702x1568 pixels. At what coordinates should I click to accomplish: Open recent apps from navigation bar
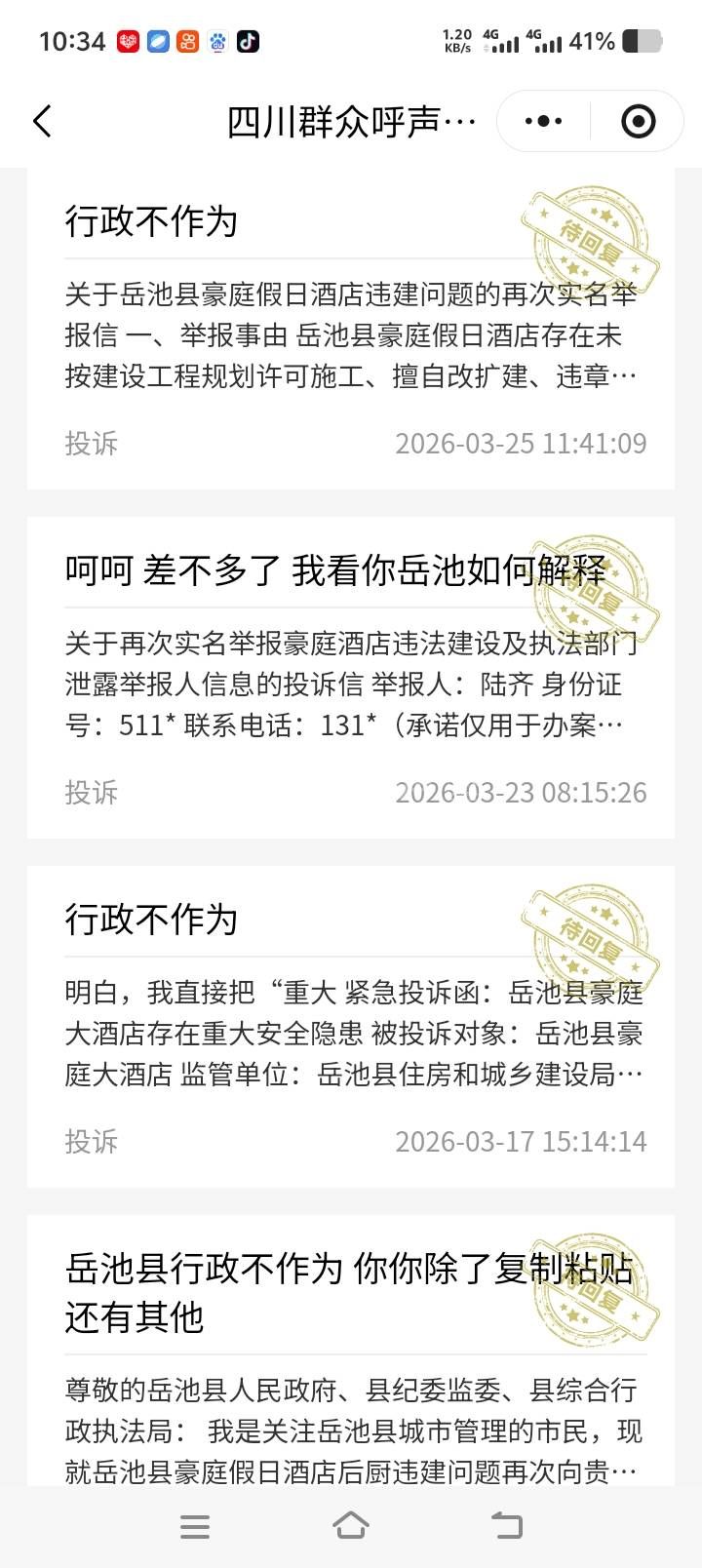195,1526
